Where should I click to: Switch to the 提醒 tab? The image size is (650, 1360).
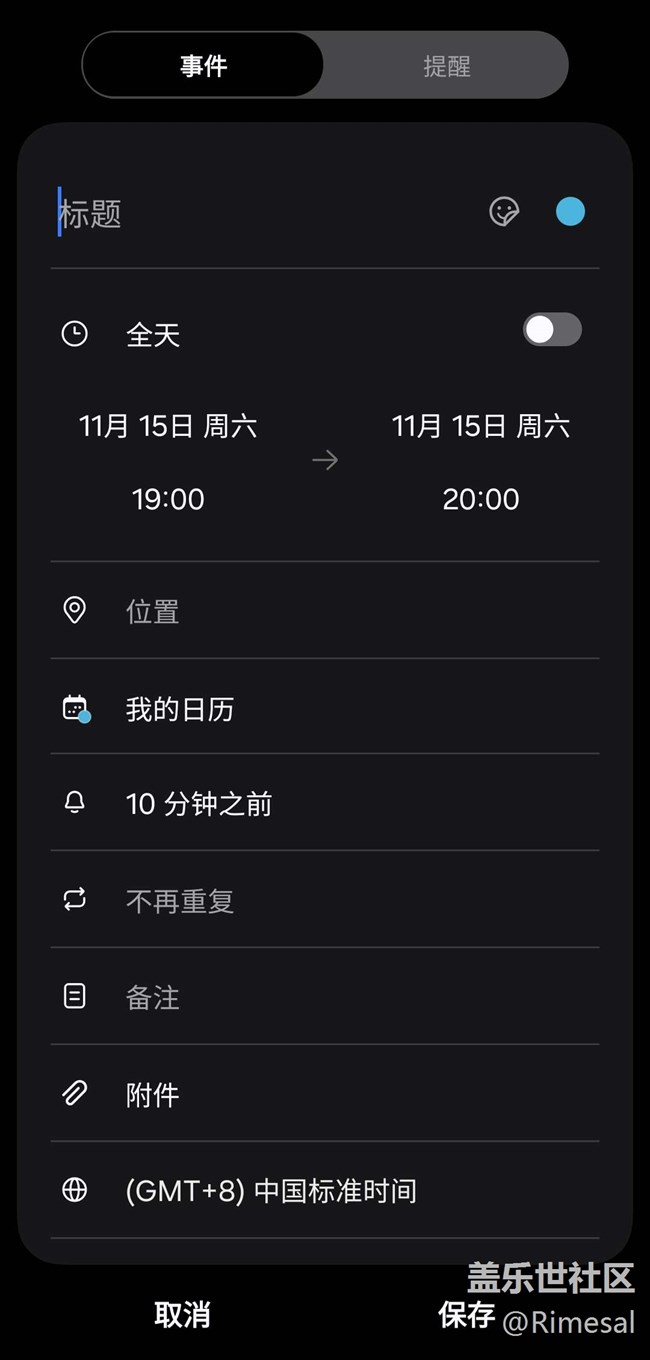(446, 66)
